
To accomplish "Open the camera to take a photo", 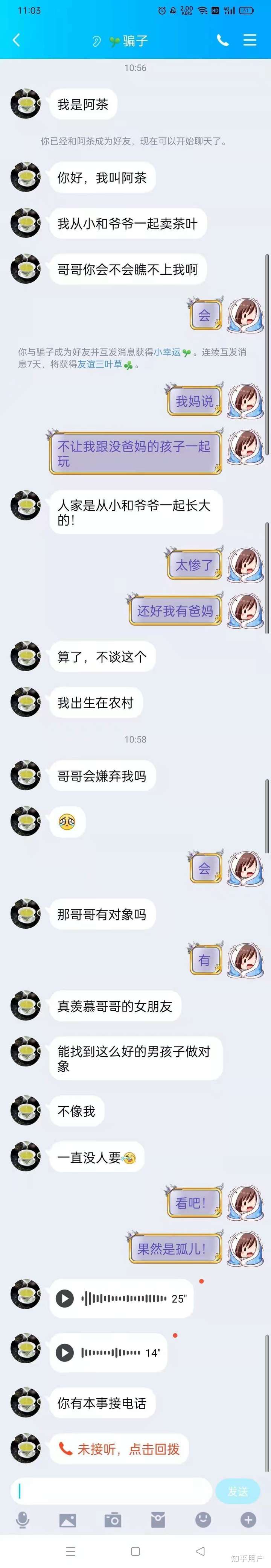I will (x=113, y=1520).
